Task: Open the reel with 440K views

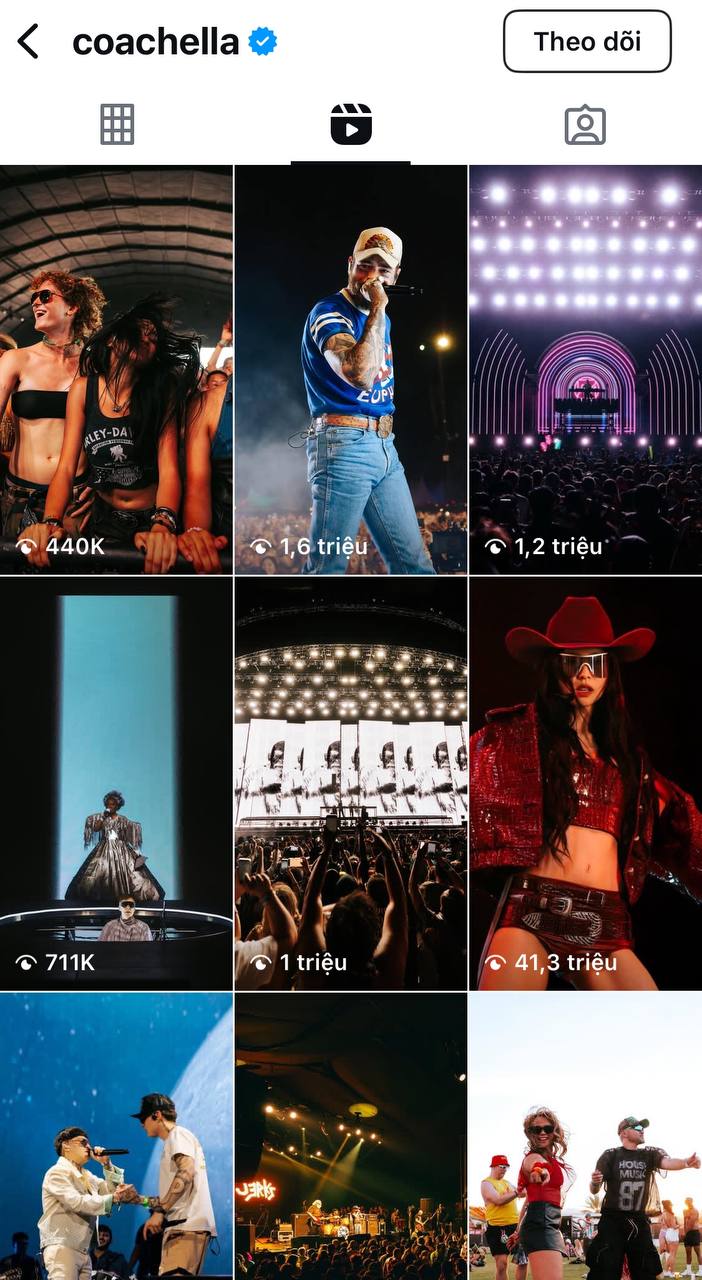Action: click(116, 369)
